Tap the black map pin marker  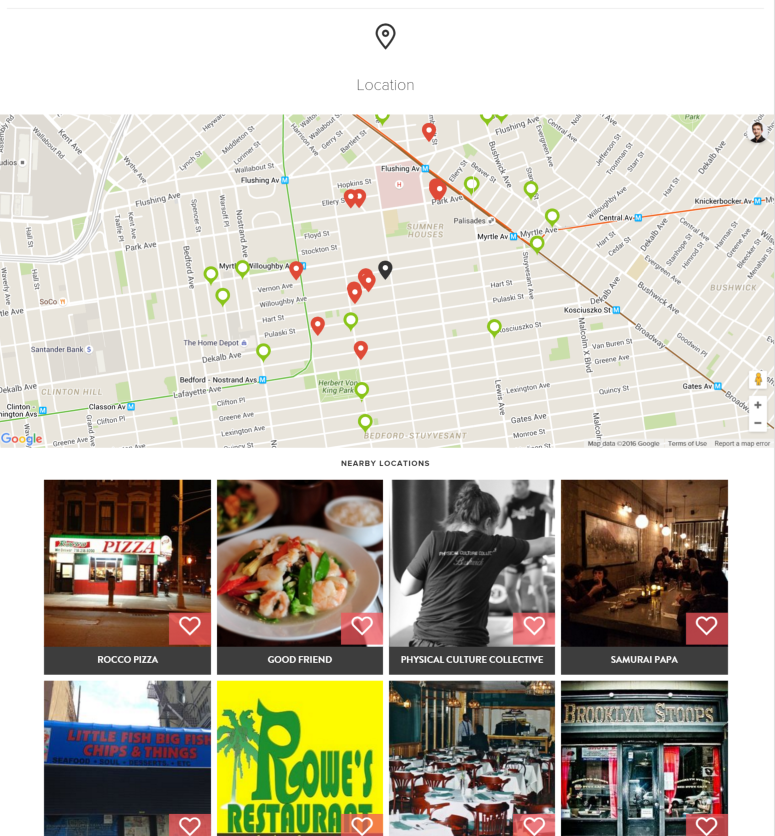point(385,269)
